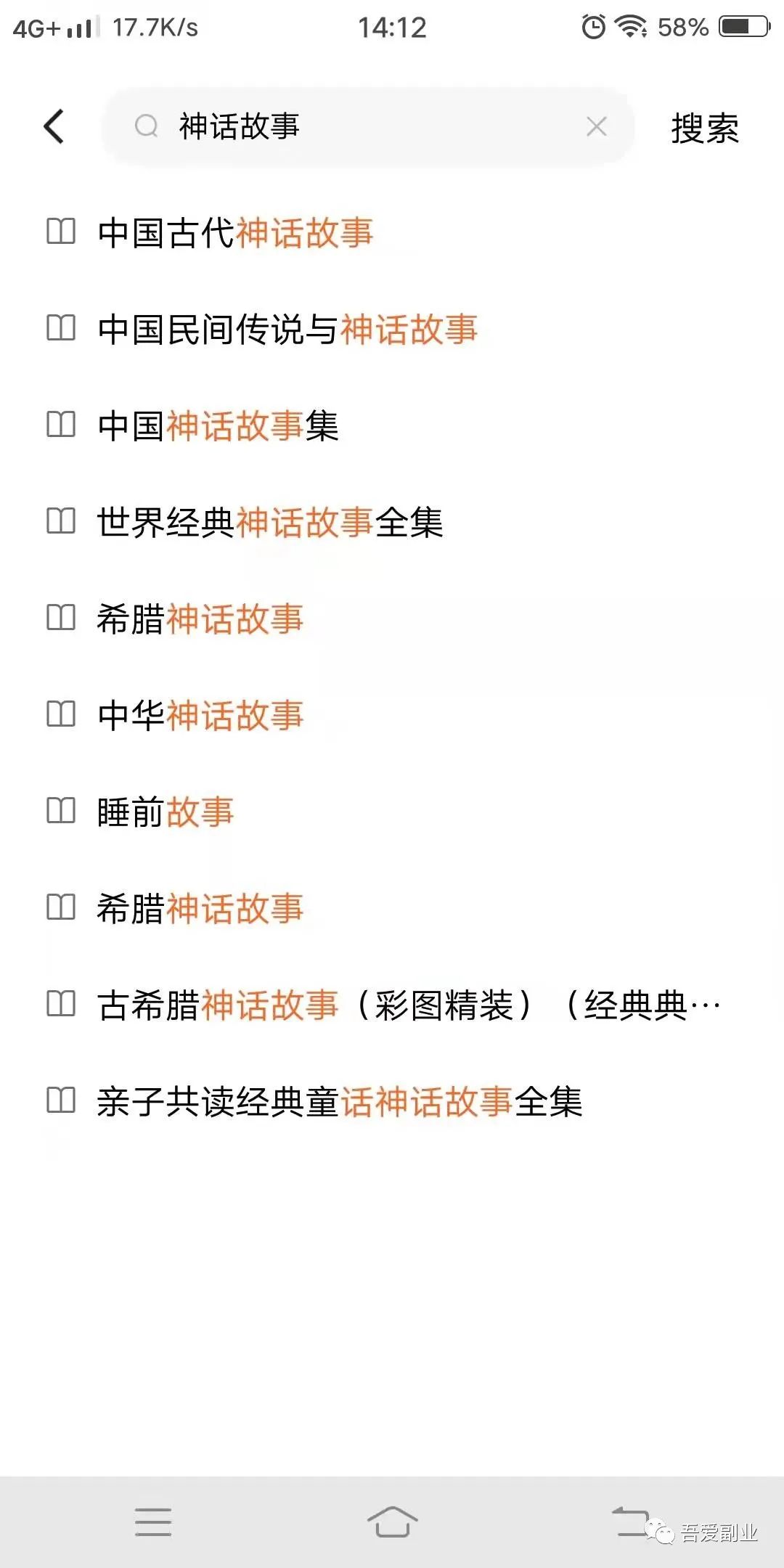Screen dimensions: 784x1568
Task: Tap the hamburger menu in the navigation bar
Action: [x=152, y=1522]
